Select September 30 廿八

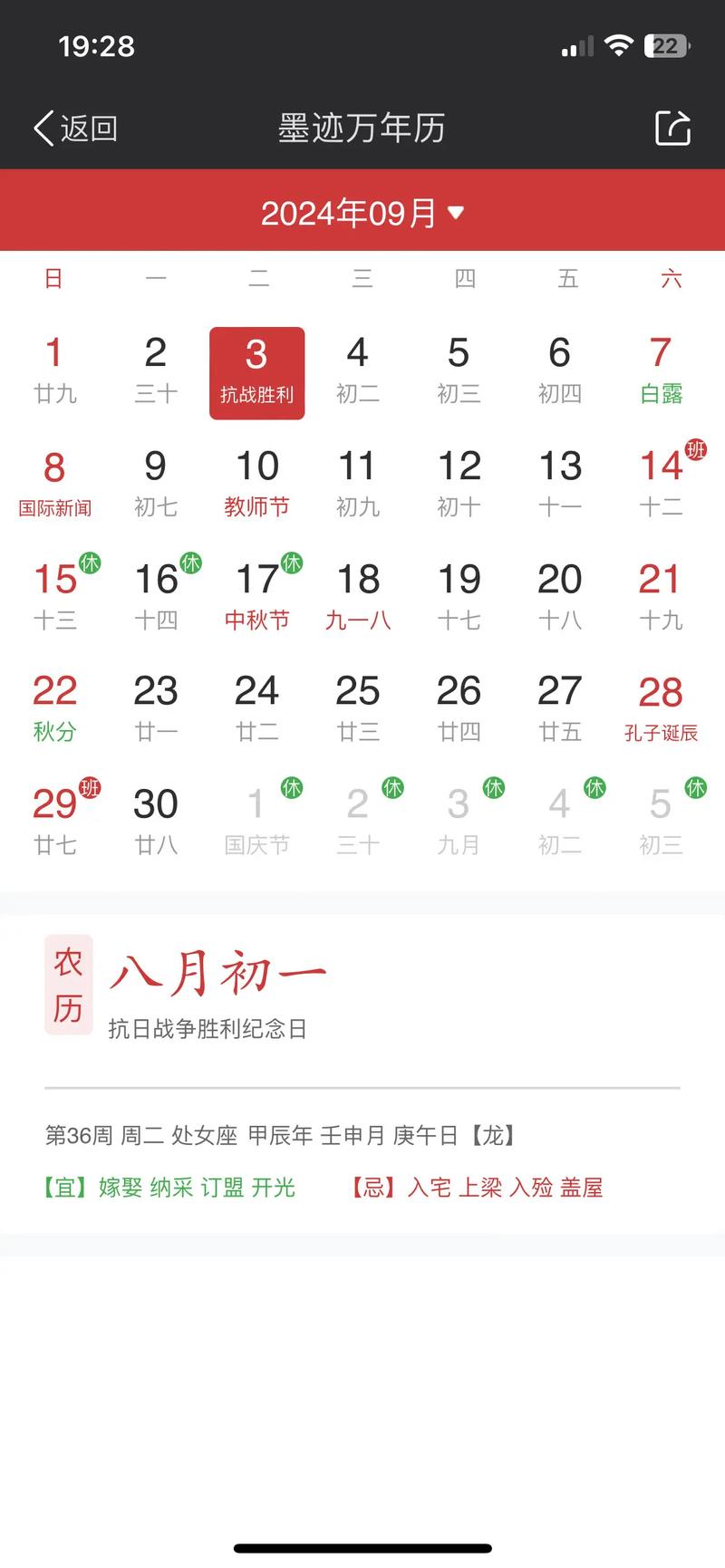pos(156,821)
